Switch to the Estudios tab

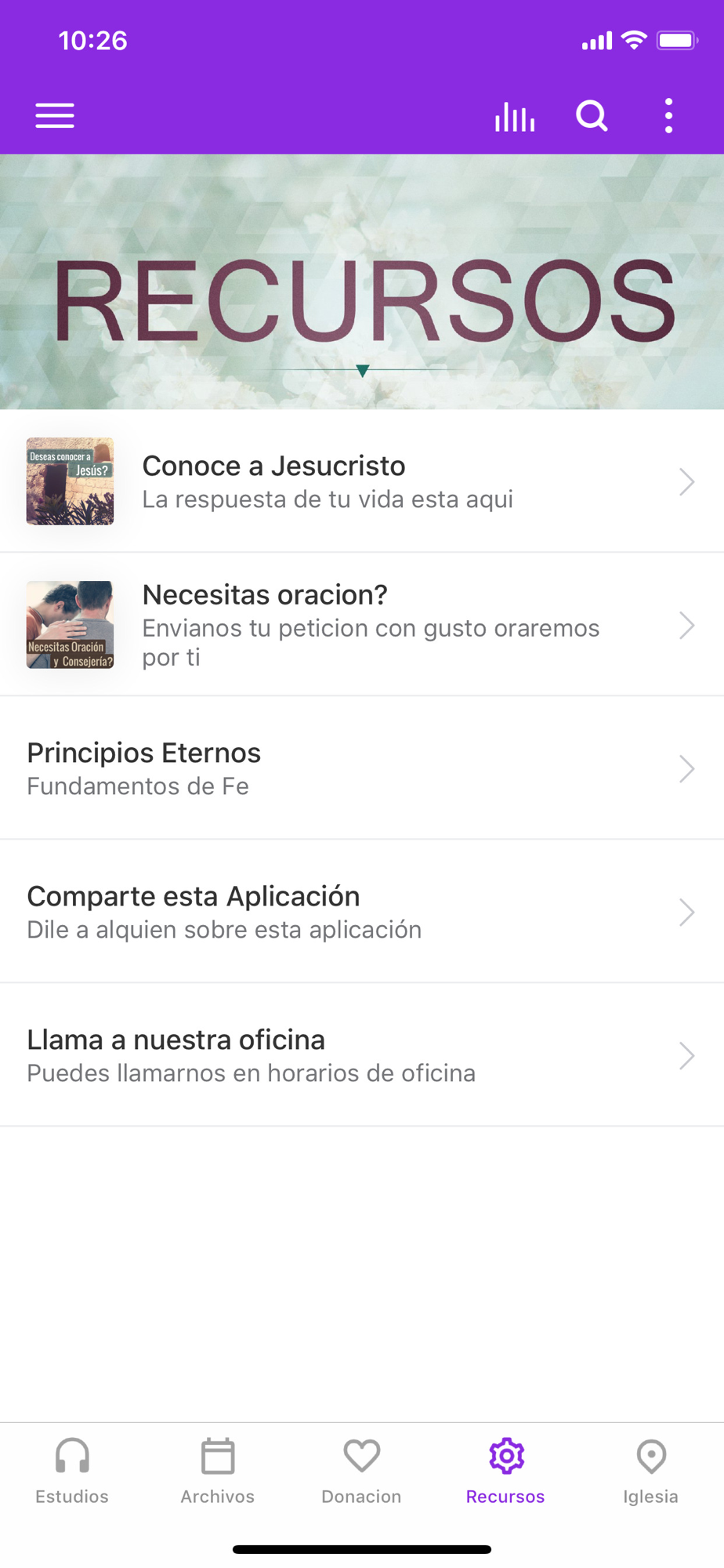72,1471
